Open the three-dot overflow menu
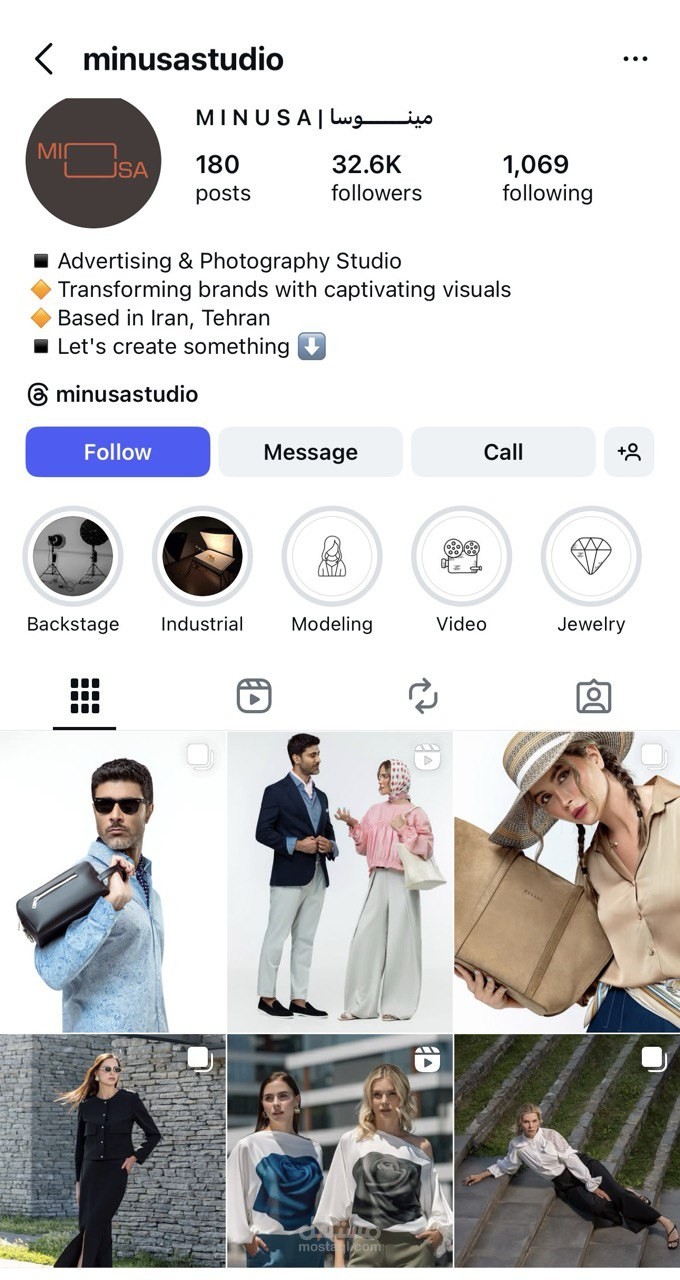The width and height of the screenshot is (680, 1280). tap(635, 59)
